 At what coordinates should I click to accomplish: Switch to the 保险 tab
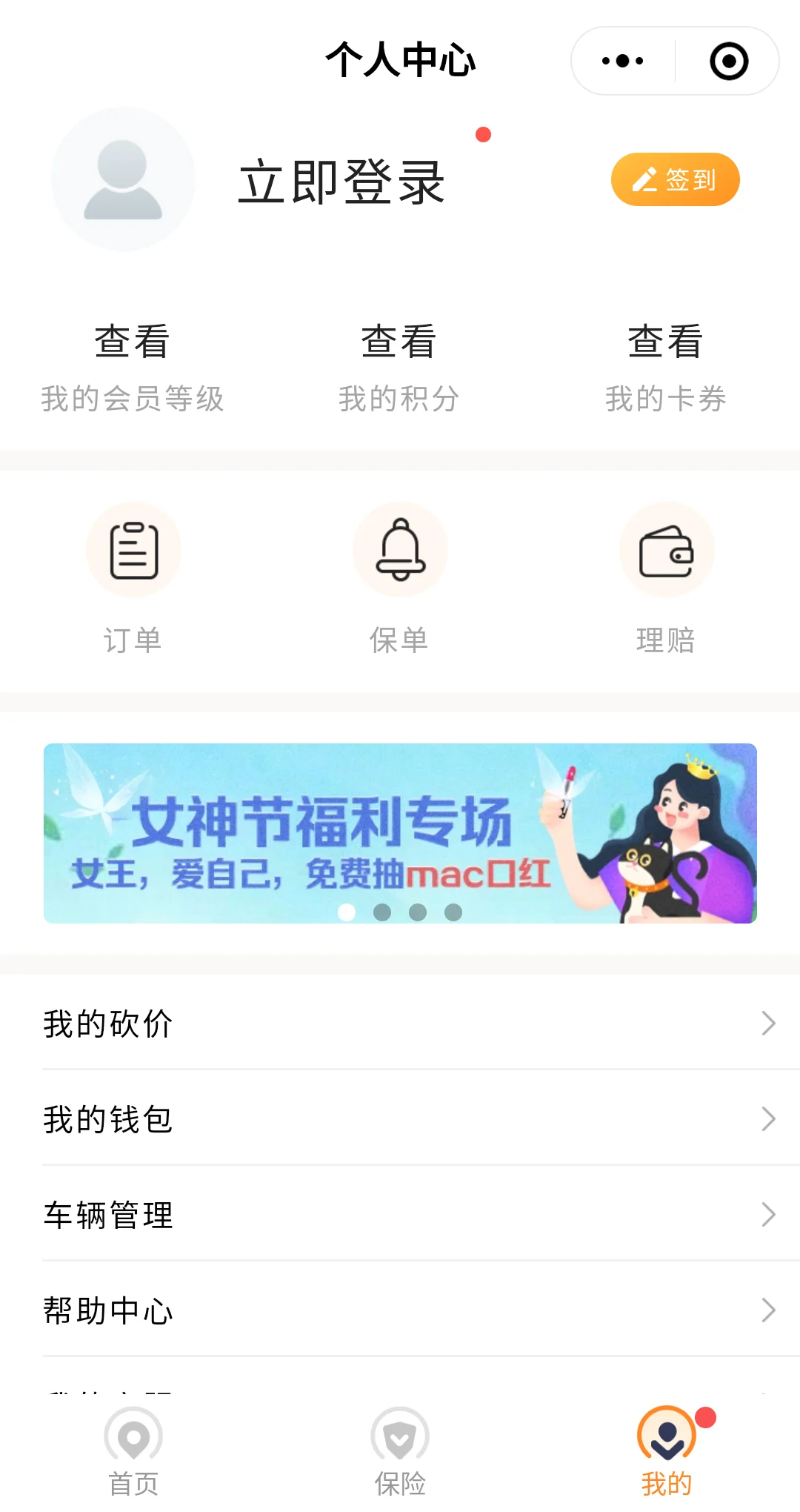coord(400,1453)
